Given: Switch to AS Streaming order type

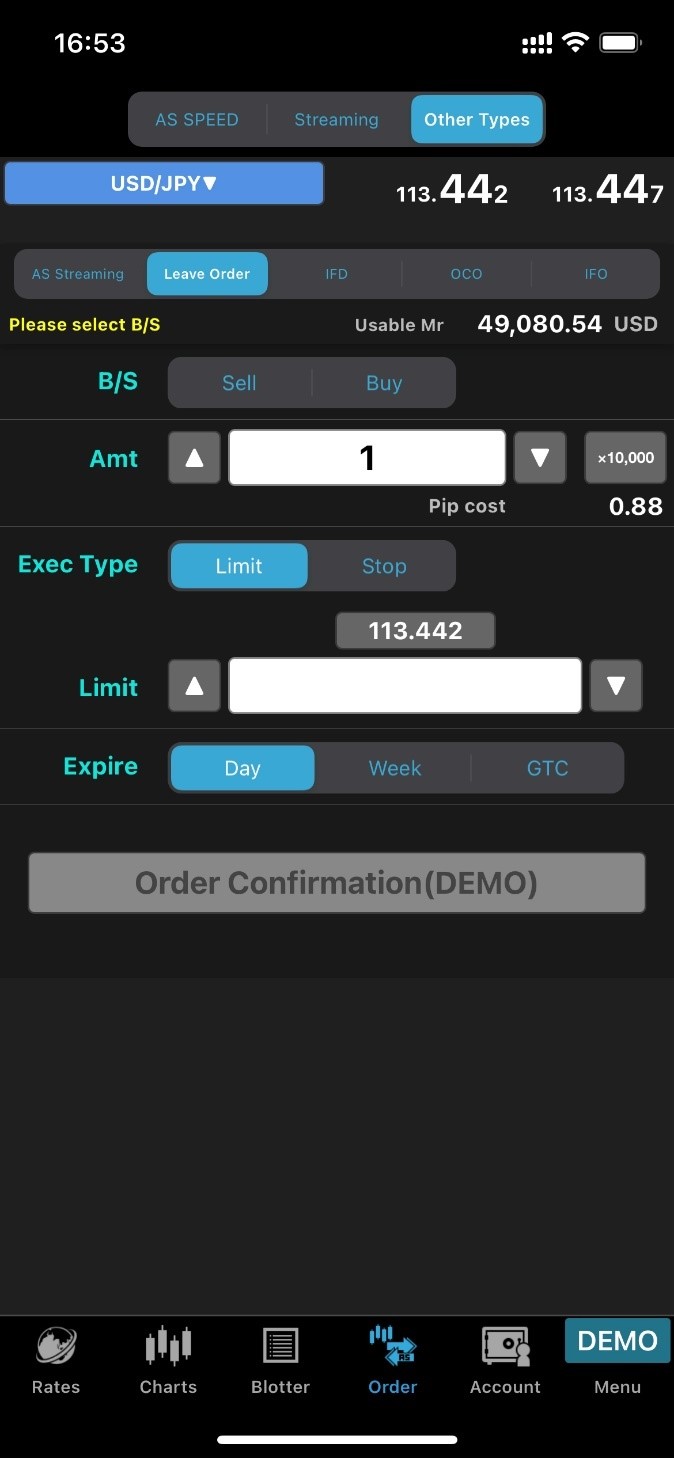Looking at the screenshot, I should pyautogui.click(x=78, y=274).
